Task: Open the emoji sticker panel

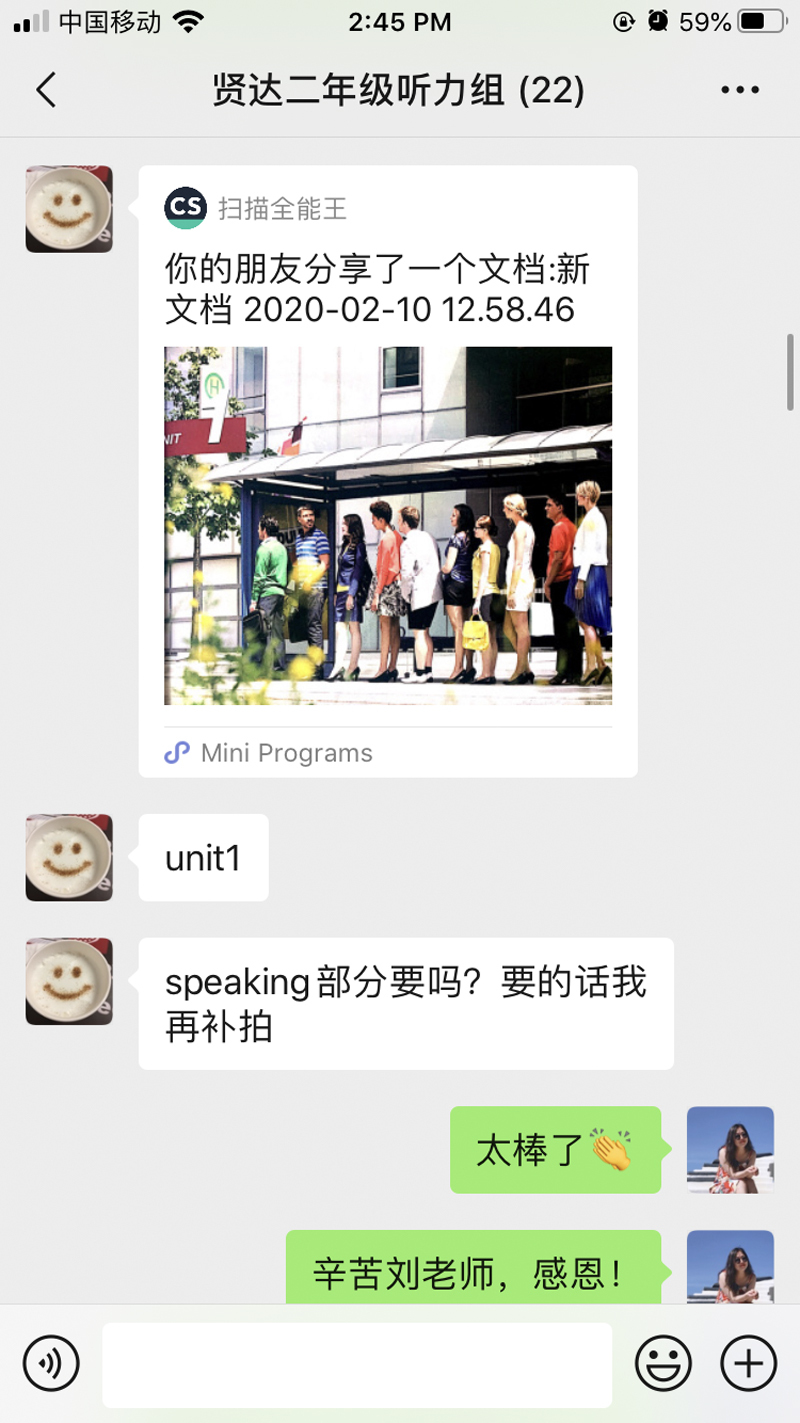Action: click(663, 1364)
